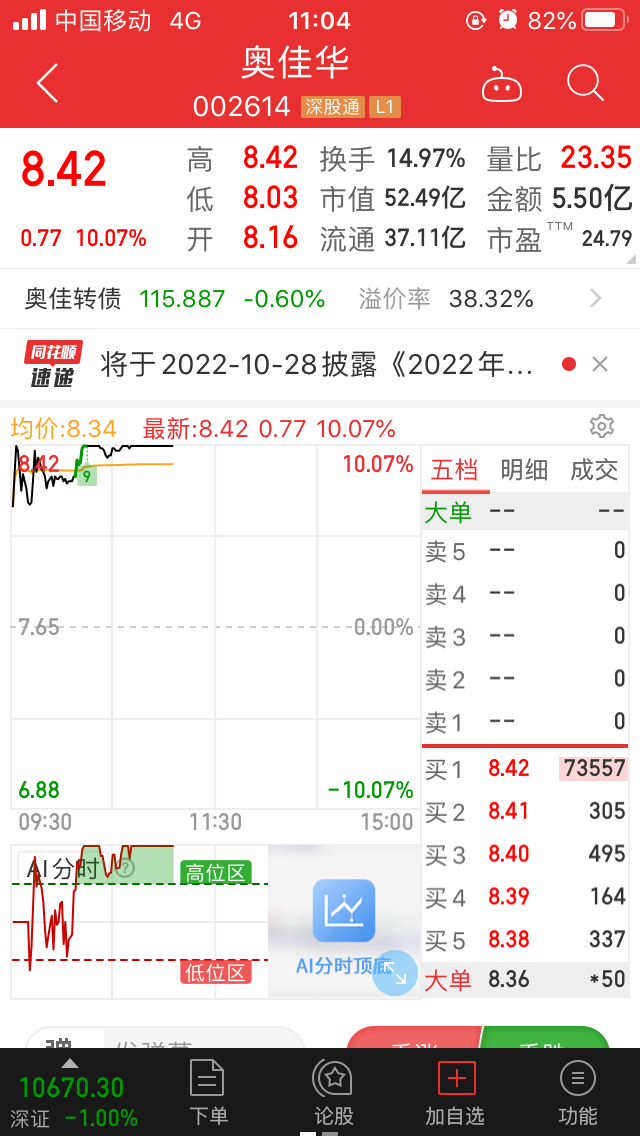Switch to the 成交 tab

pos(594,470)
